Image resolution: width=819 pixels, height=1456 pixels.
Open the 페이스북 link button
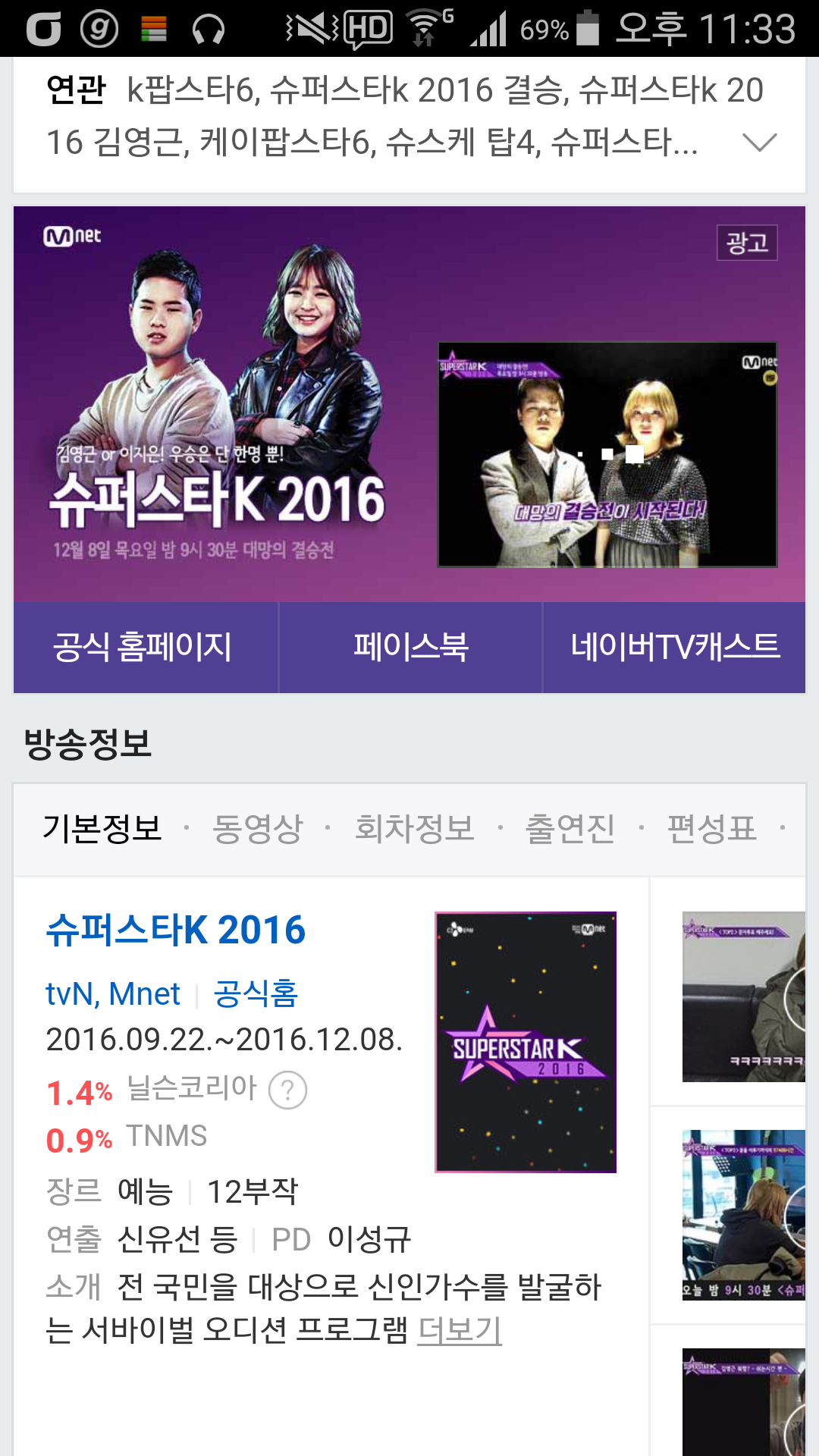tap(410, 648)
